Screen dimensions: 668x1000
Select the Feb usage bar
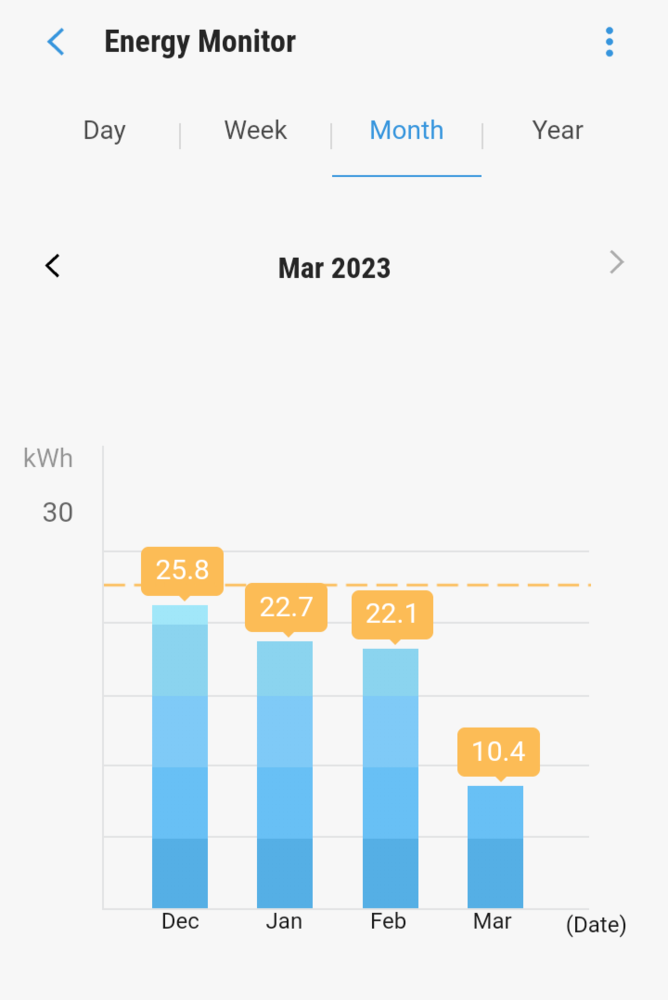(390, 780)
